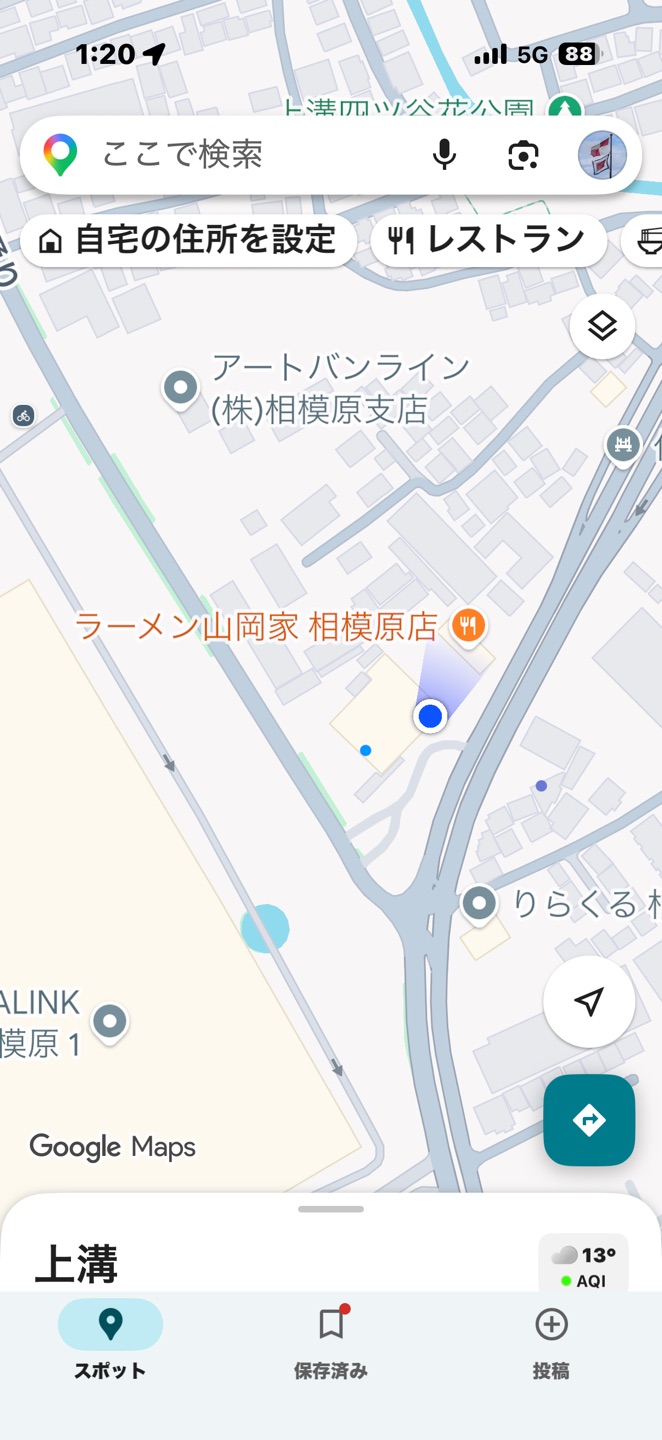Screen dimensions: 662x1440
Task: Recenter map on my location
Action: coord(589,1001)
